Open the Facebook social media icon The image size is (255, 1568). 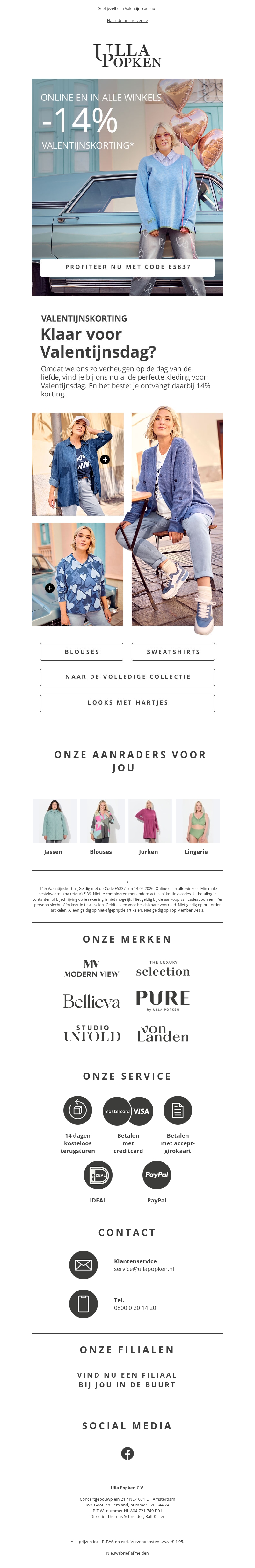(127, 1453)
